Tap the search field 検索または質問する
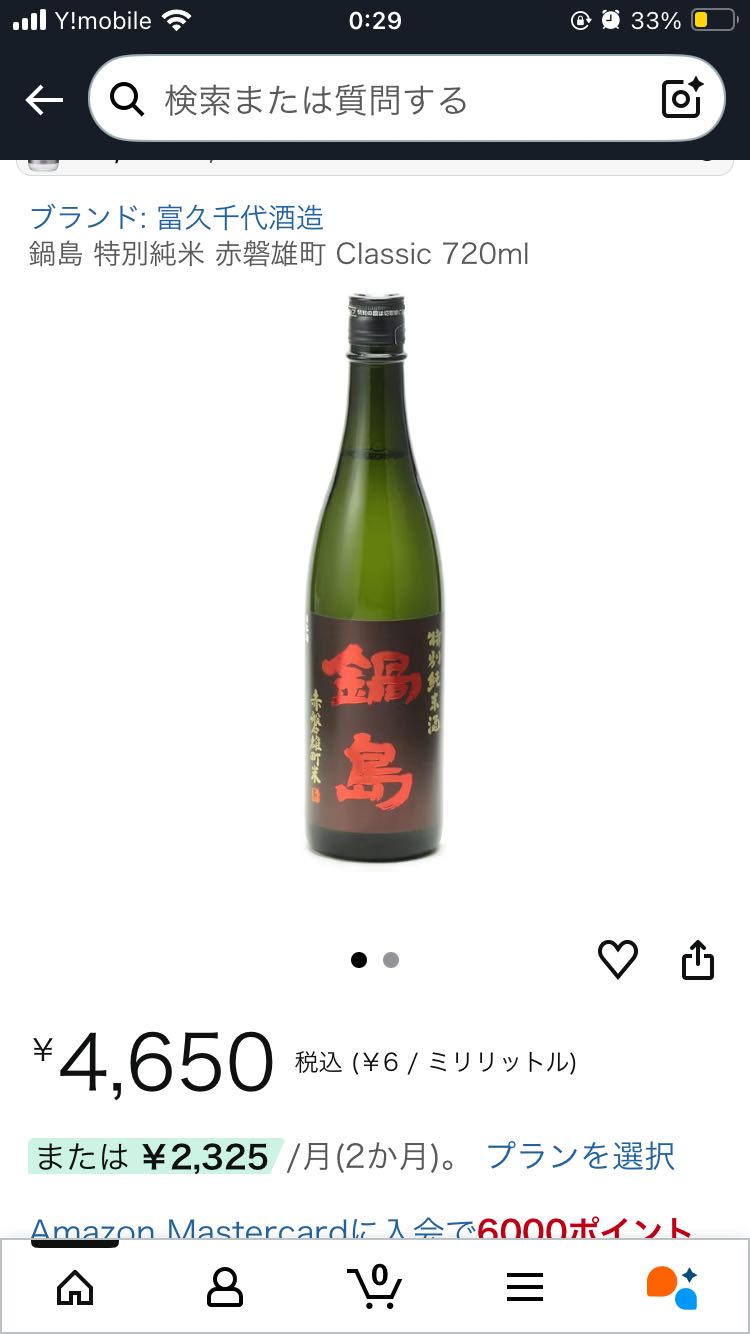The height and width of the screenshot is (1334, 750). [x=380, y=100]
